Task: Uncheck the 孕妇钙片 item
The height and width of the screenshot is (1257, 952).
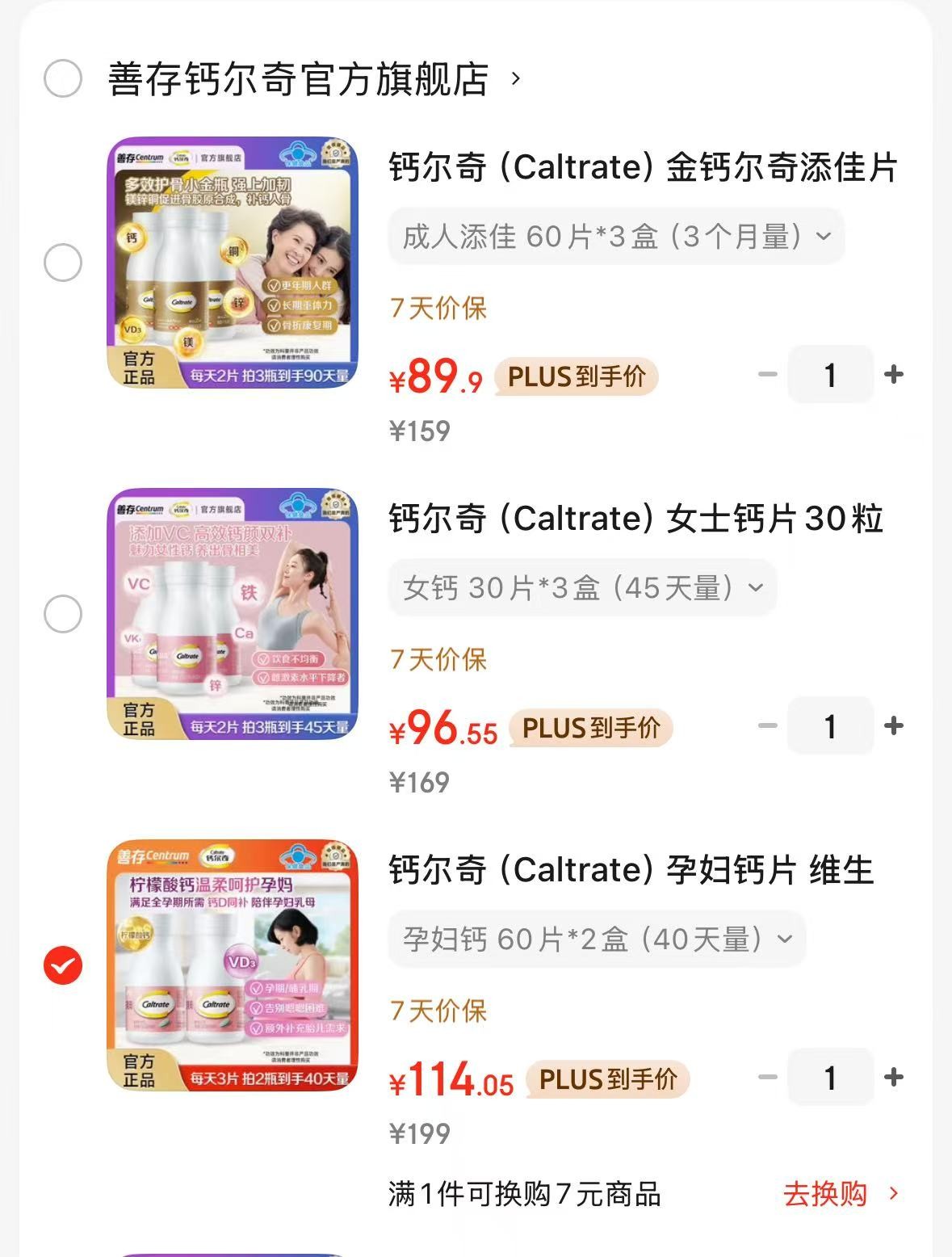Action: pos(63,965)
